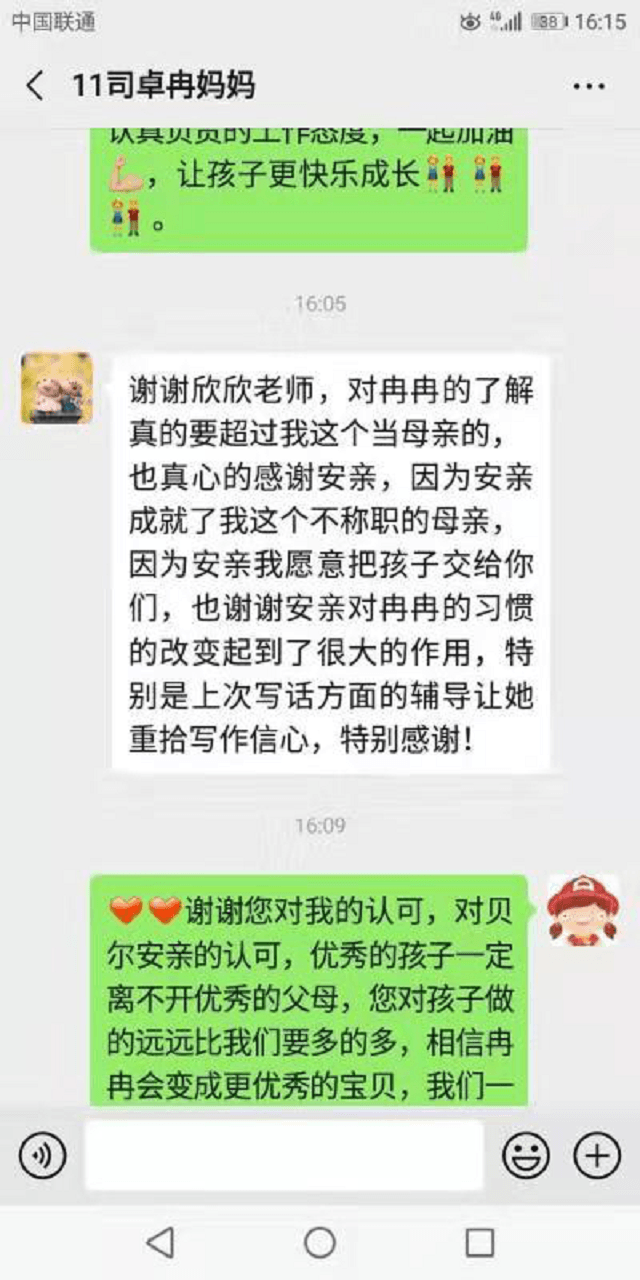The height and width of the screenshot is (1280, 640).
Task: Tap the system back button
Action: 160,1242
